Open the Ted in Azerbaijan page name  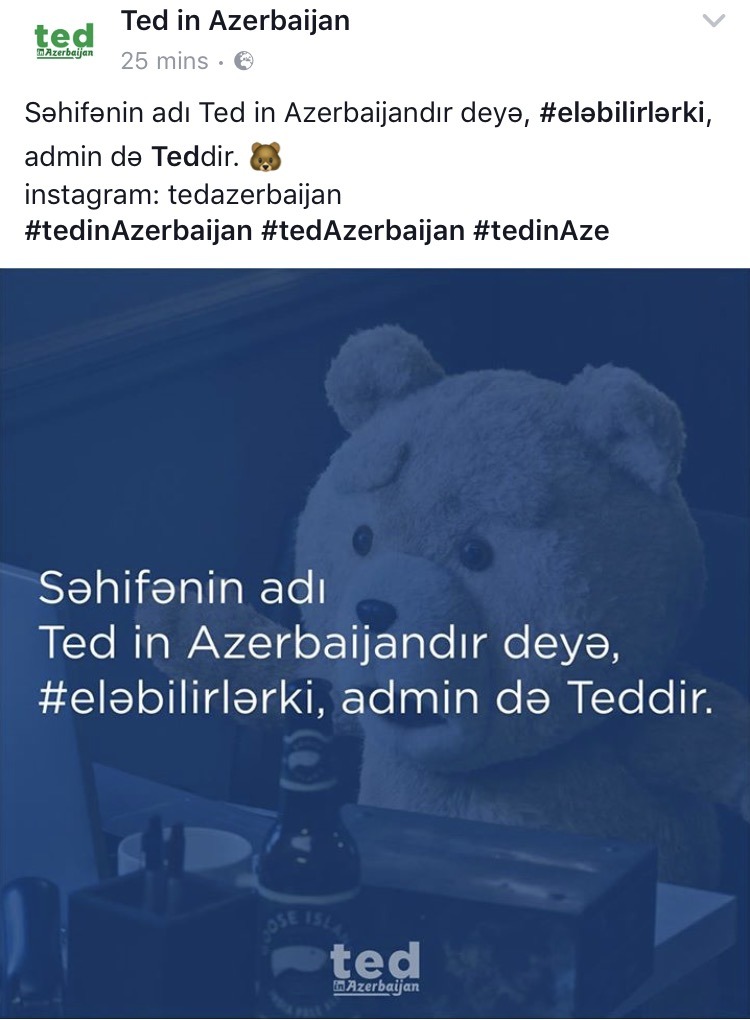[x=235, y=19]
